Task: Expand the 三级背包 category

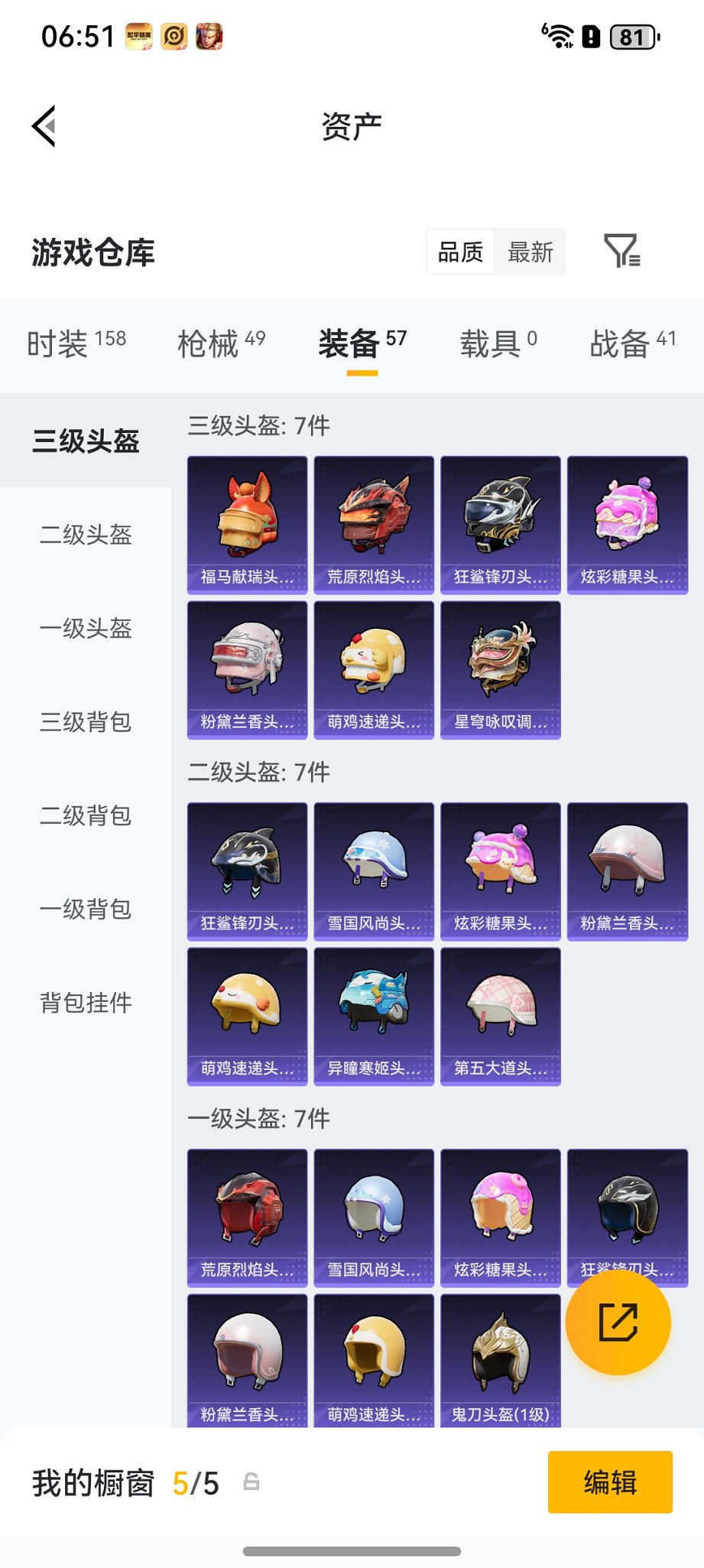Action: pyautogui.click(x=86, y=723)
